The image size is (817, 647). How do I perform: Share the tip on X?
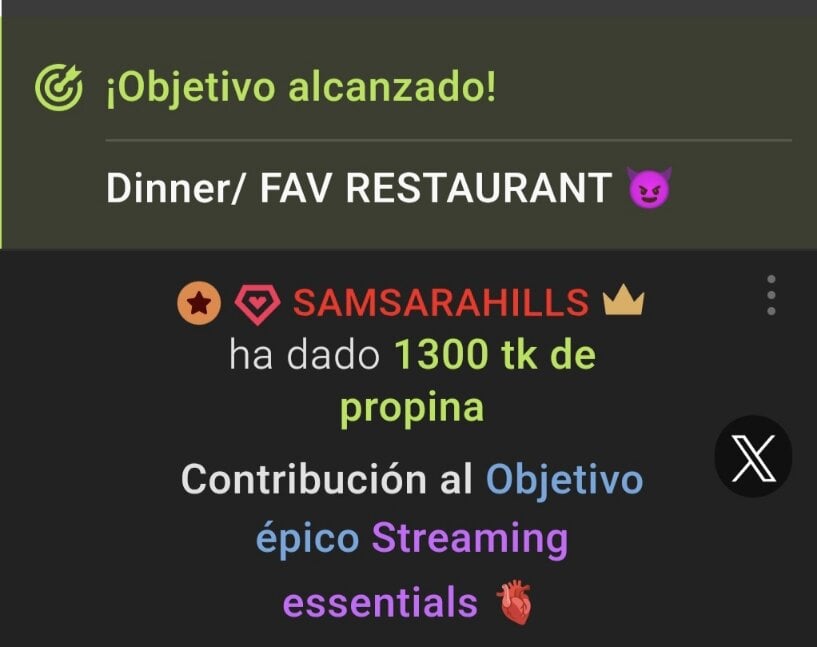(753, 457)
